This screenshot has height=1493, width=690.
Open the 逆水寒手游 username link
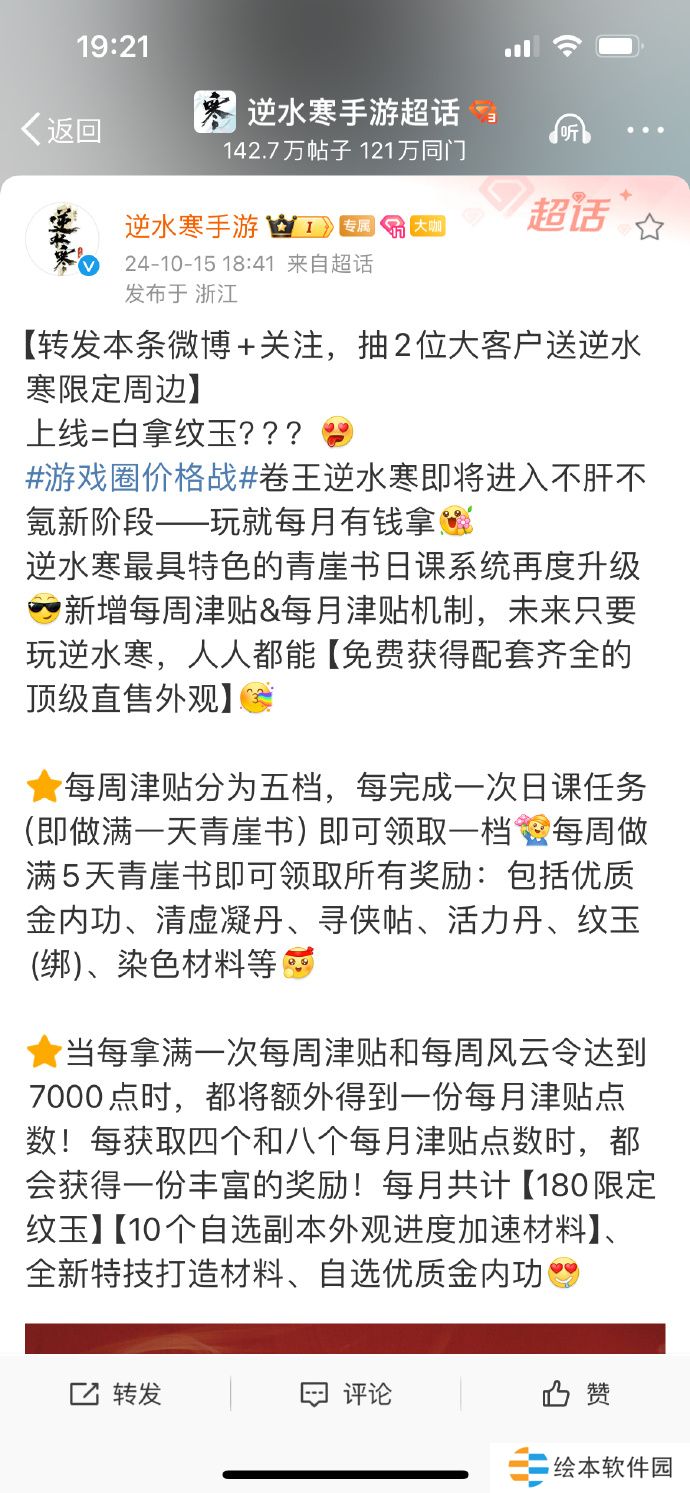191,227
